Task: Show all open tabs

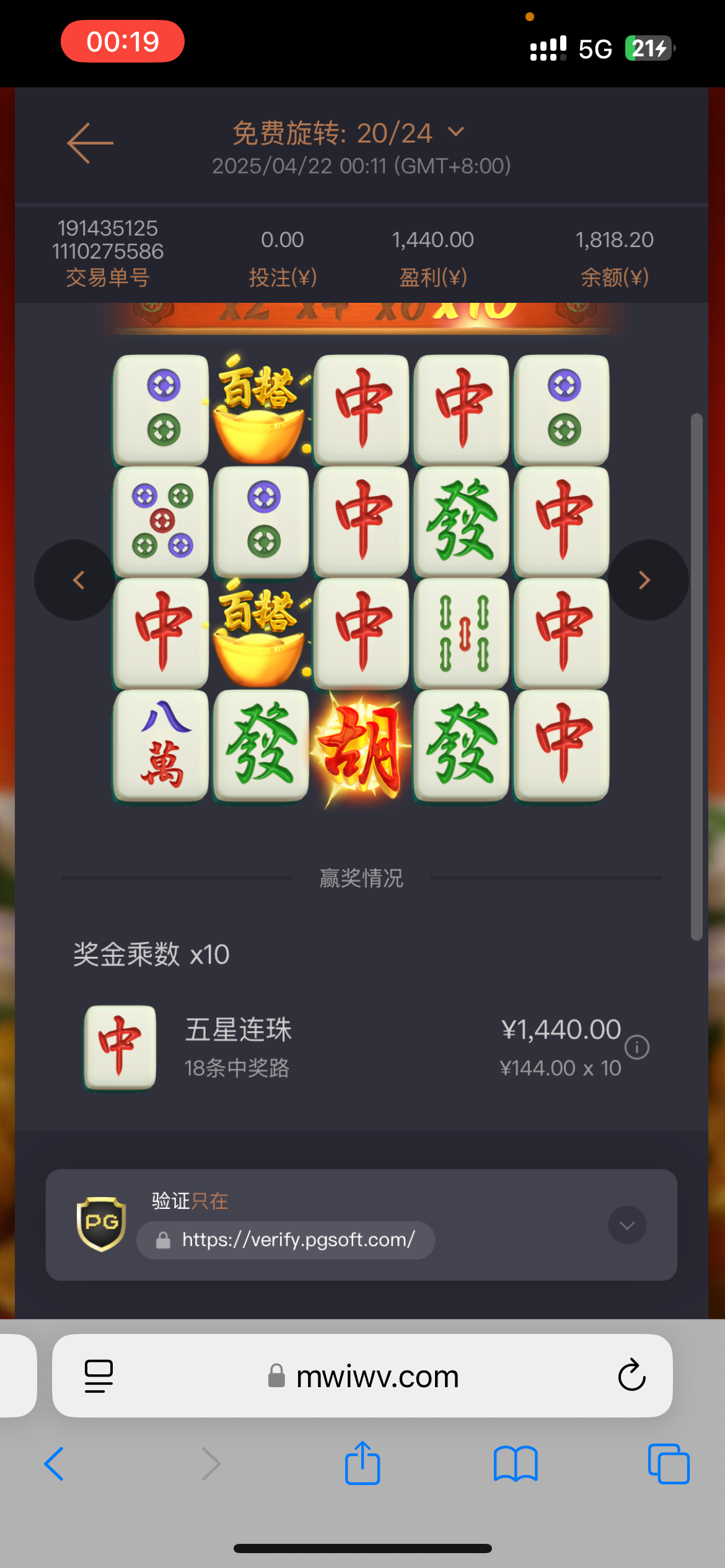Action: pos(668,1464)
